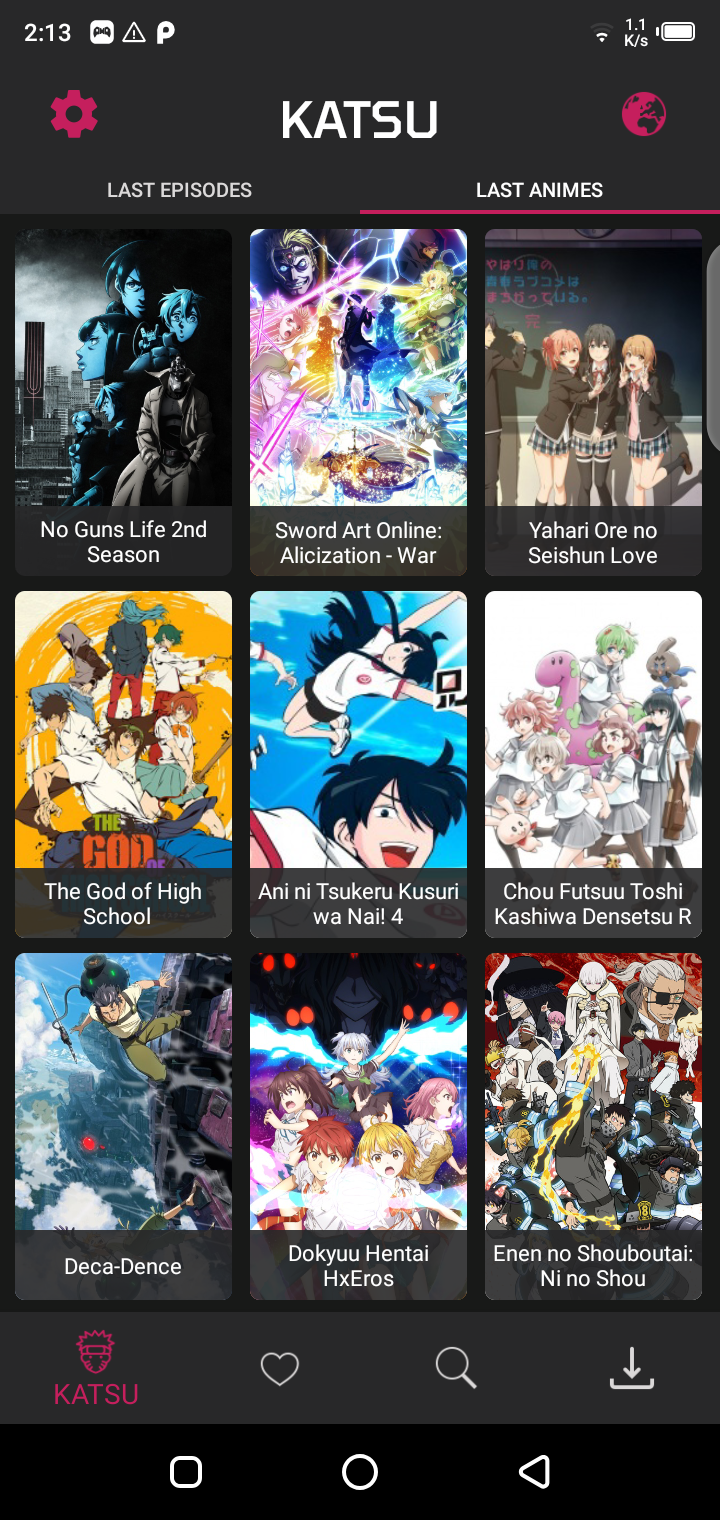Go to the Katsu home tab
The height and width of the screenshot is (1520, 720).
96,1368
